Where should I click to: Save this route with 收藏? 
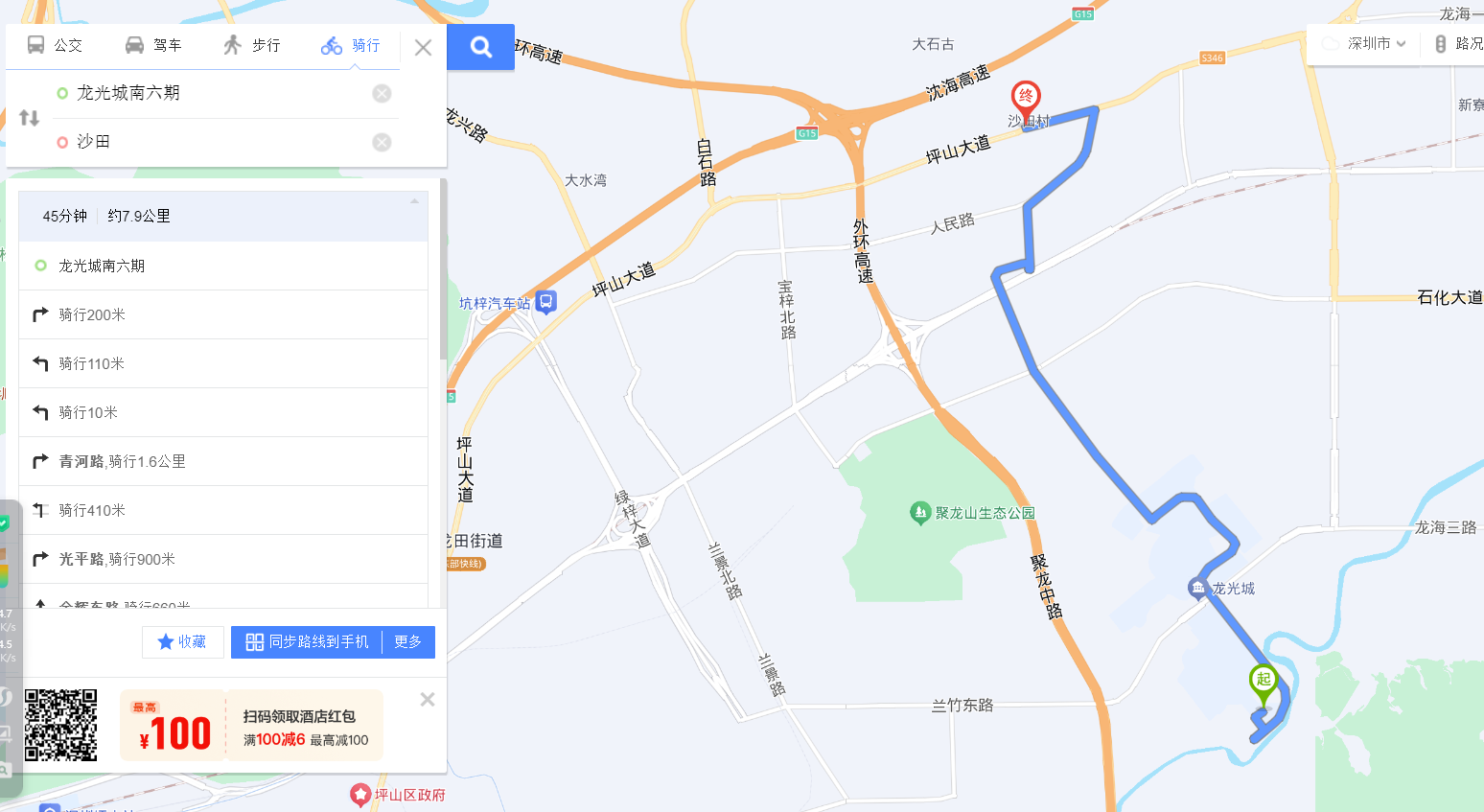[x=182, y=642]
